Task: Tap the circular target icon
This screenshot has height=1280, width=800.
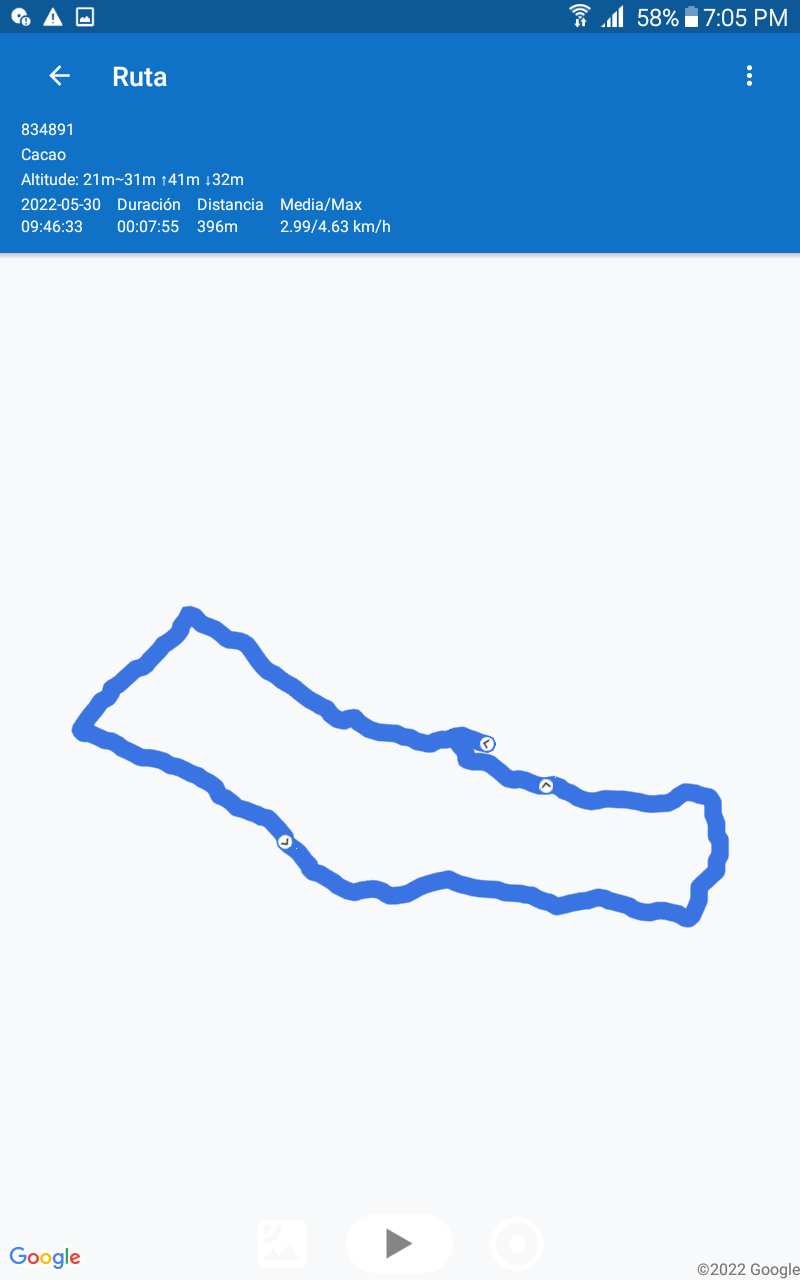Action: (517, 1244)
